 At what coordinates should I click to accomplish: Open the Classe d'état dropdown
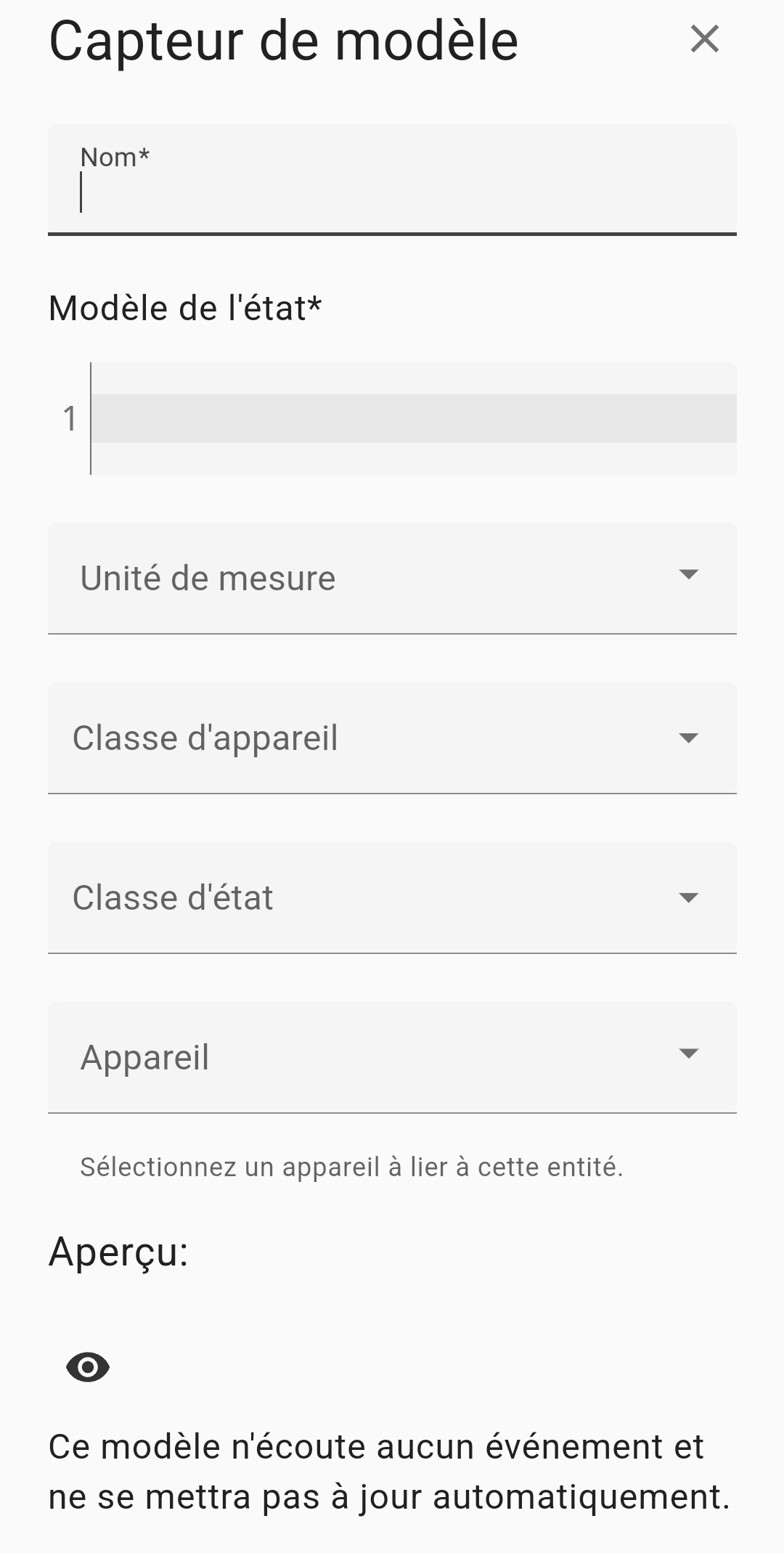392,897
